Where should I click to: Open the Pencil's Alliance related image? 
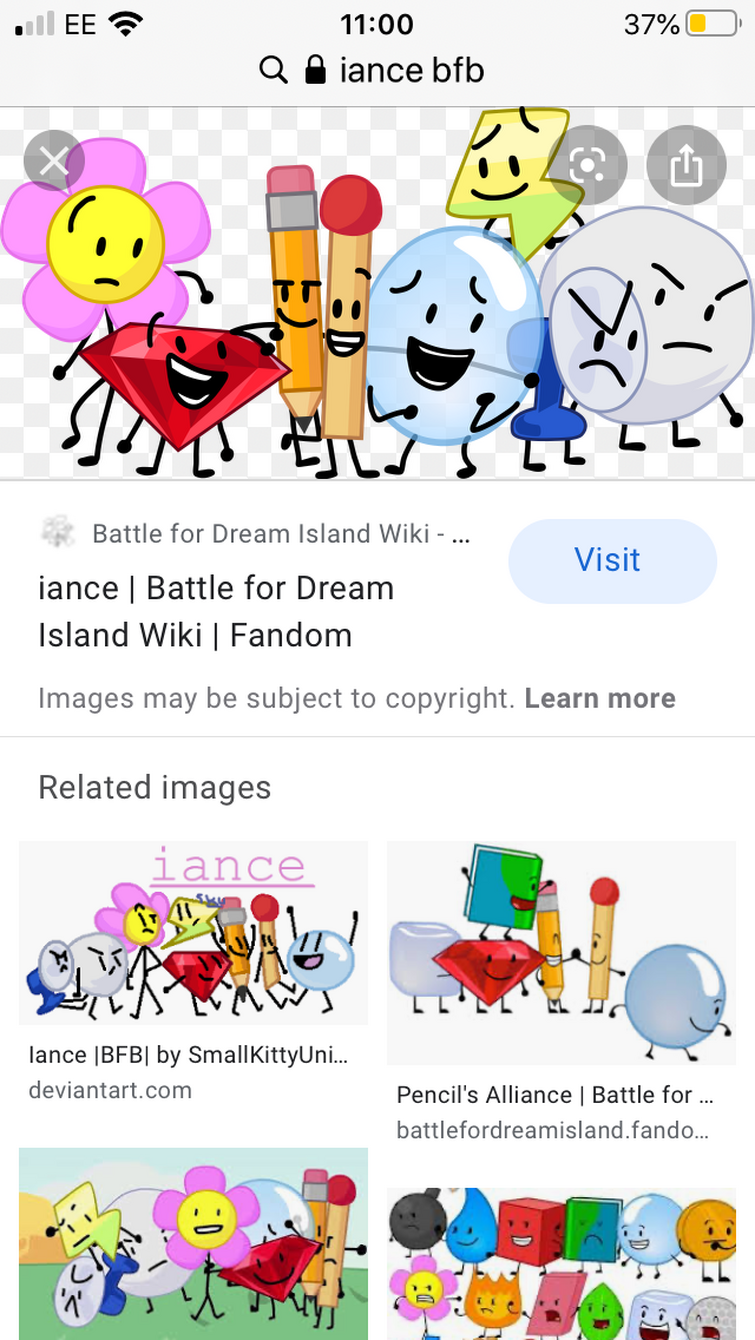coord(561,952)
